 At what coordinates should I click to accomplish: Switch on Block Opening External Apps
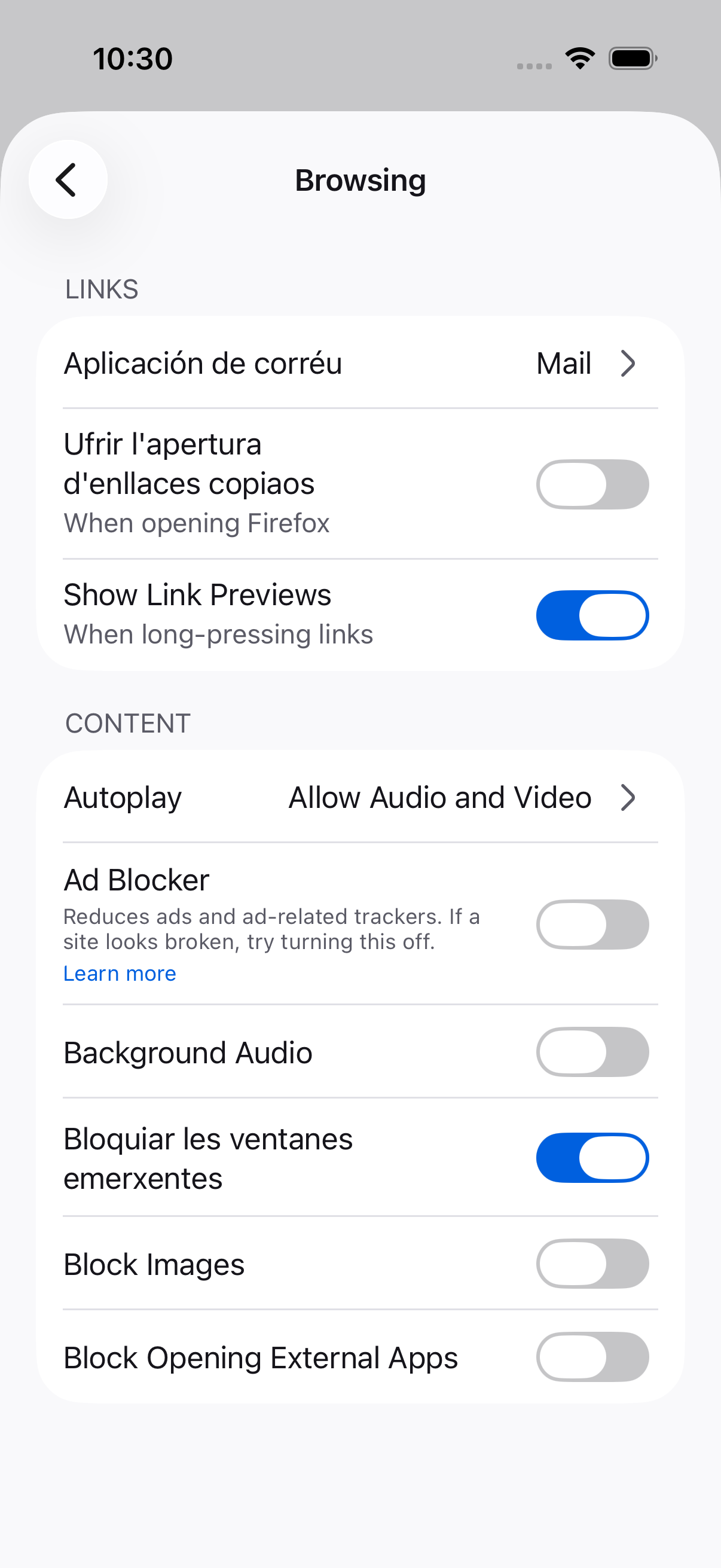(592, 1357)
